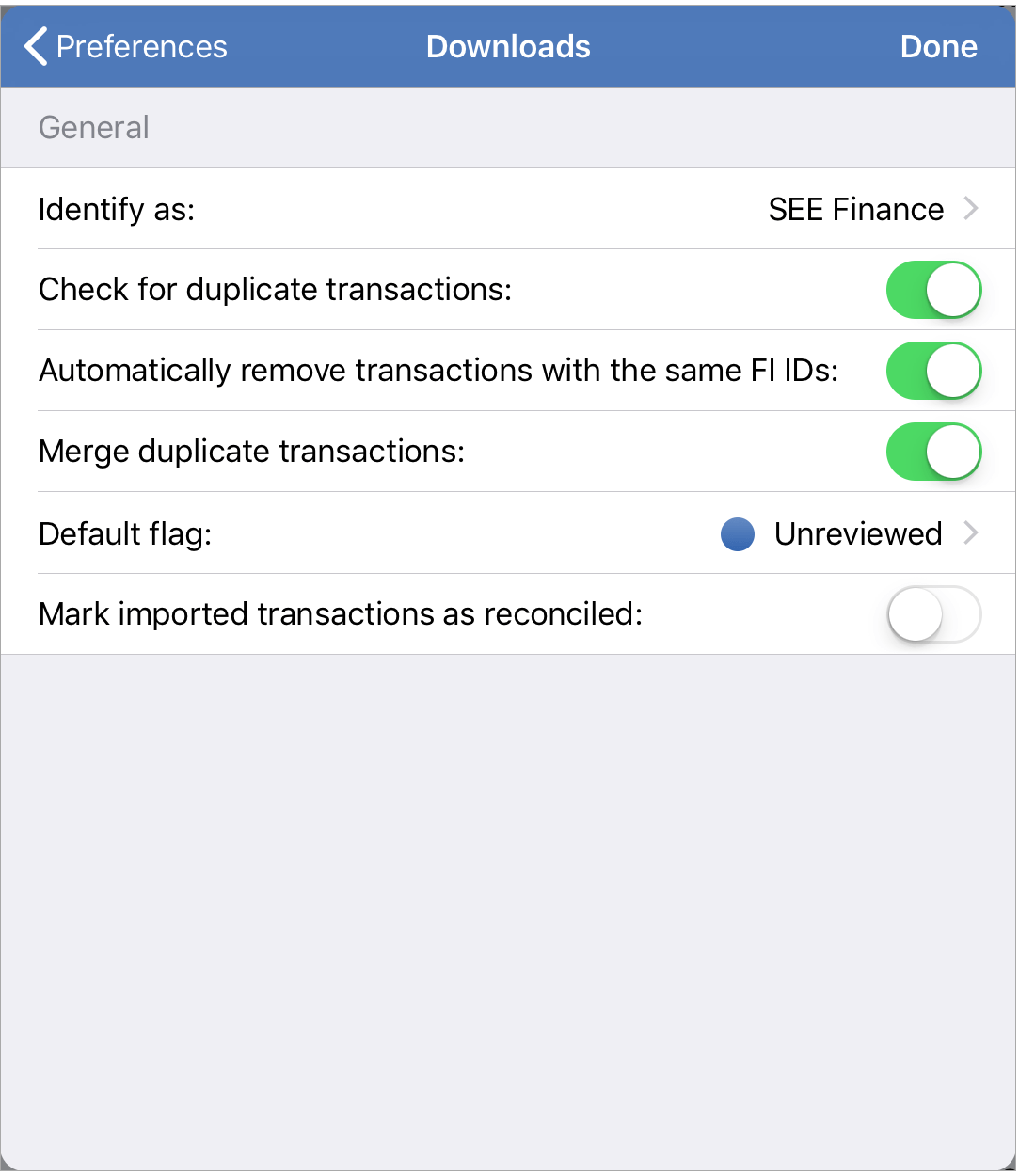Turn off Merge duplicate transactions

click(933, 452)
